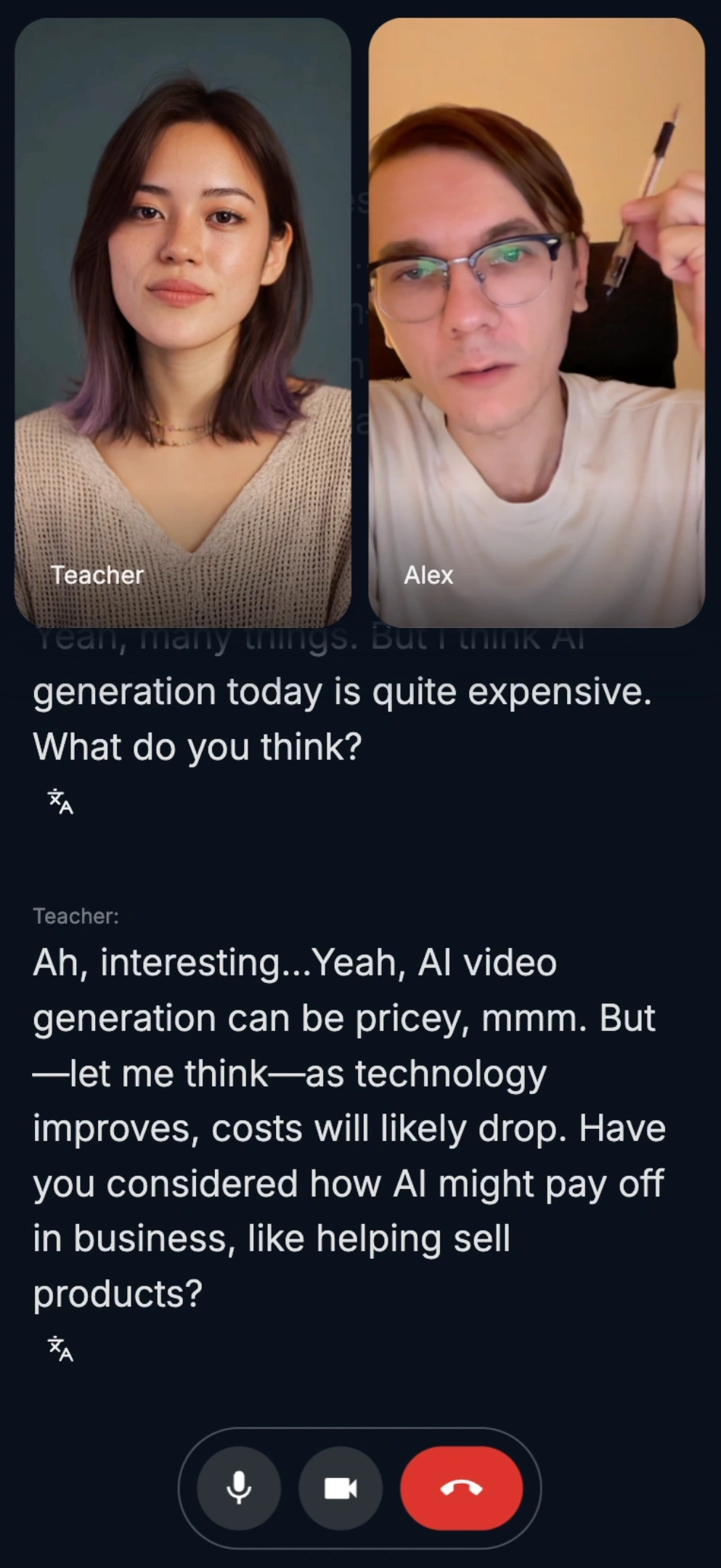Turn off the camera
The width and height of the screenshot is (721, 1568).
click(x=340, y=1488)
